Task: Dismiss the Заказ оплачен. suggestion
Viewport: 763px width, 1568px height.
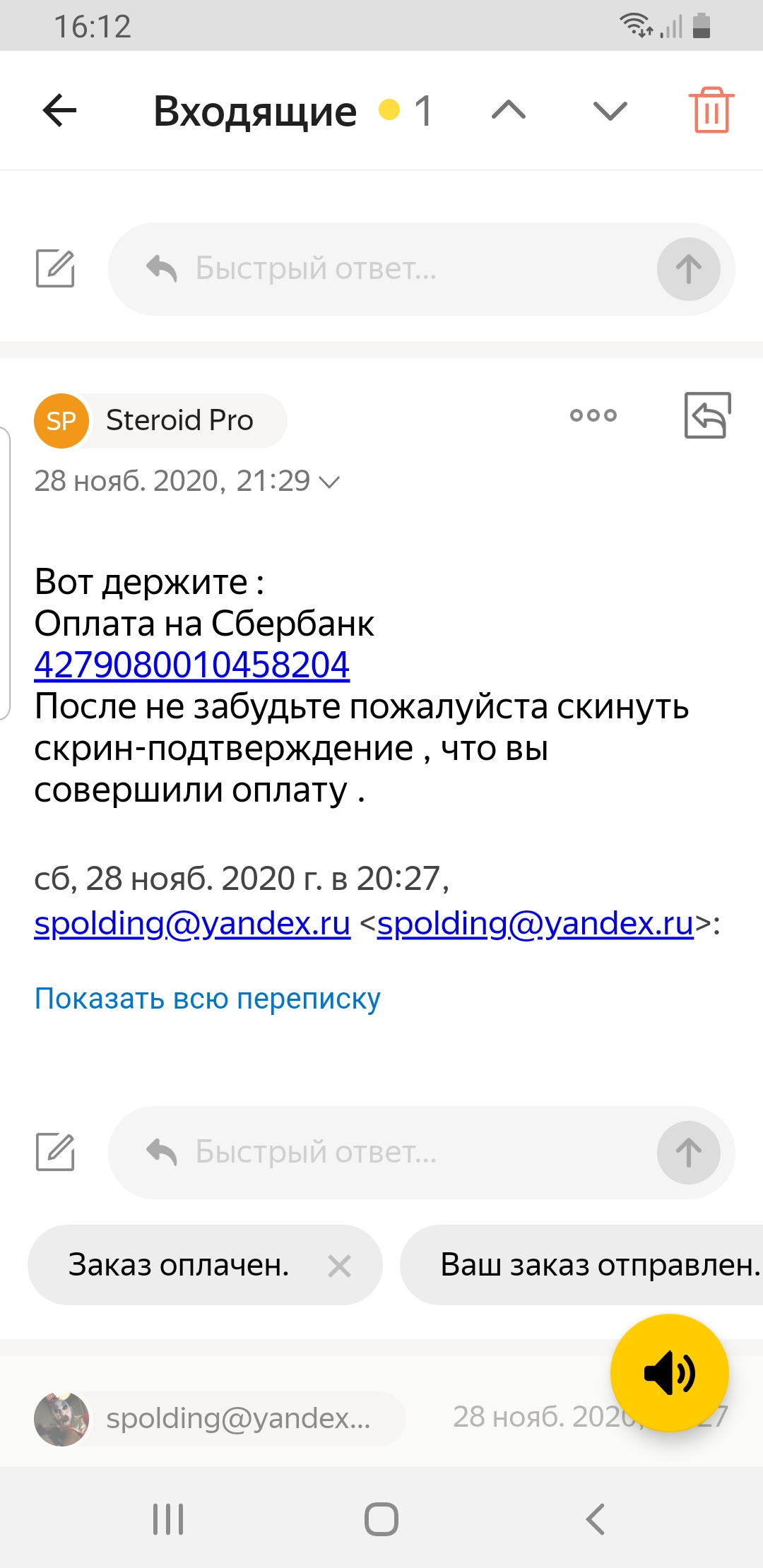Action: [339, 1266]
